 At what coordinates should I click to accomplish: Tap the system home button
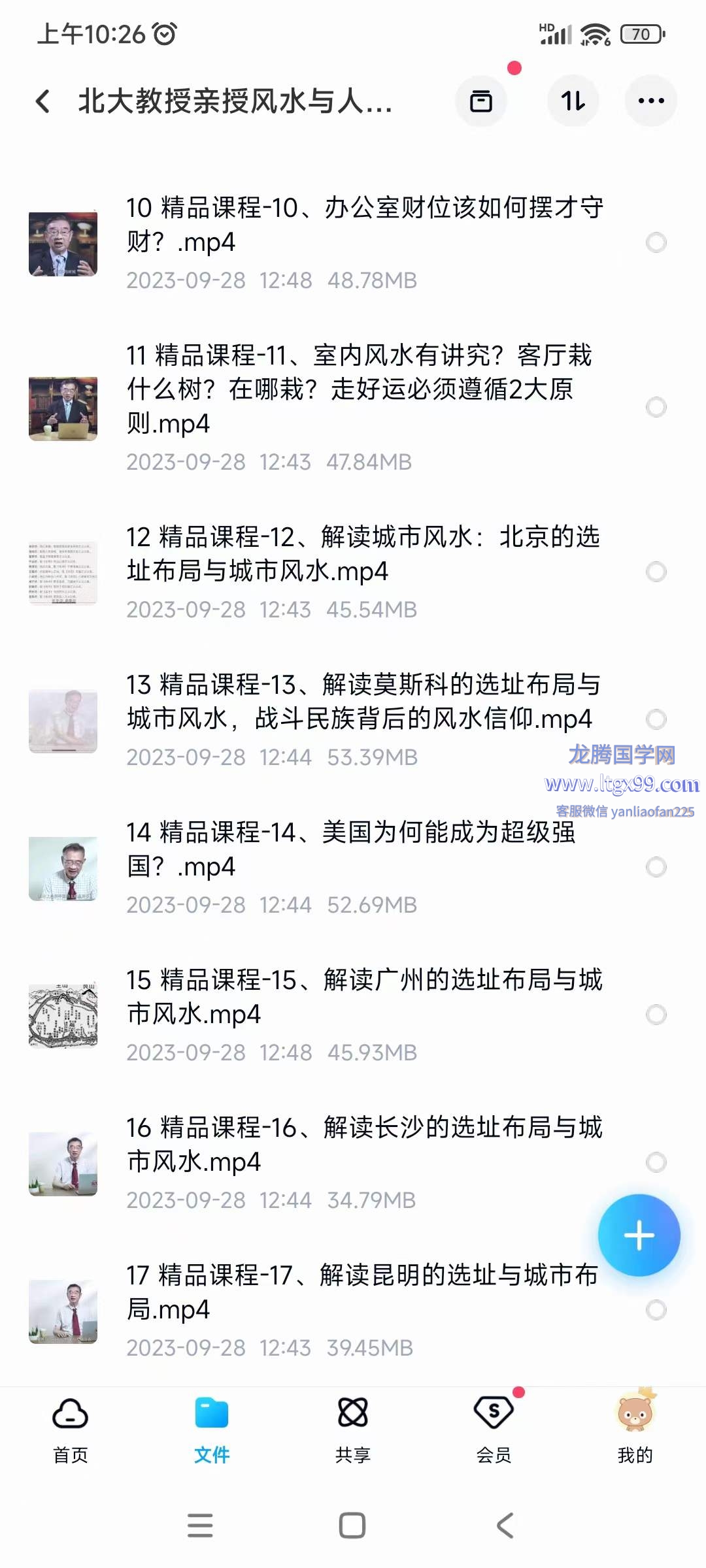point(352,1526)
